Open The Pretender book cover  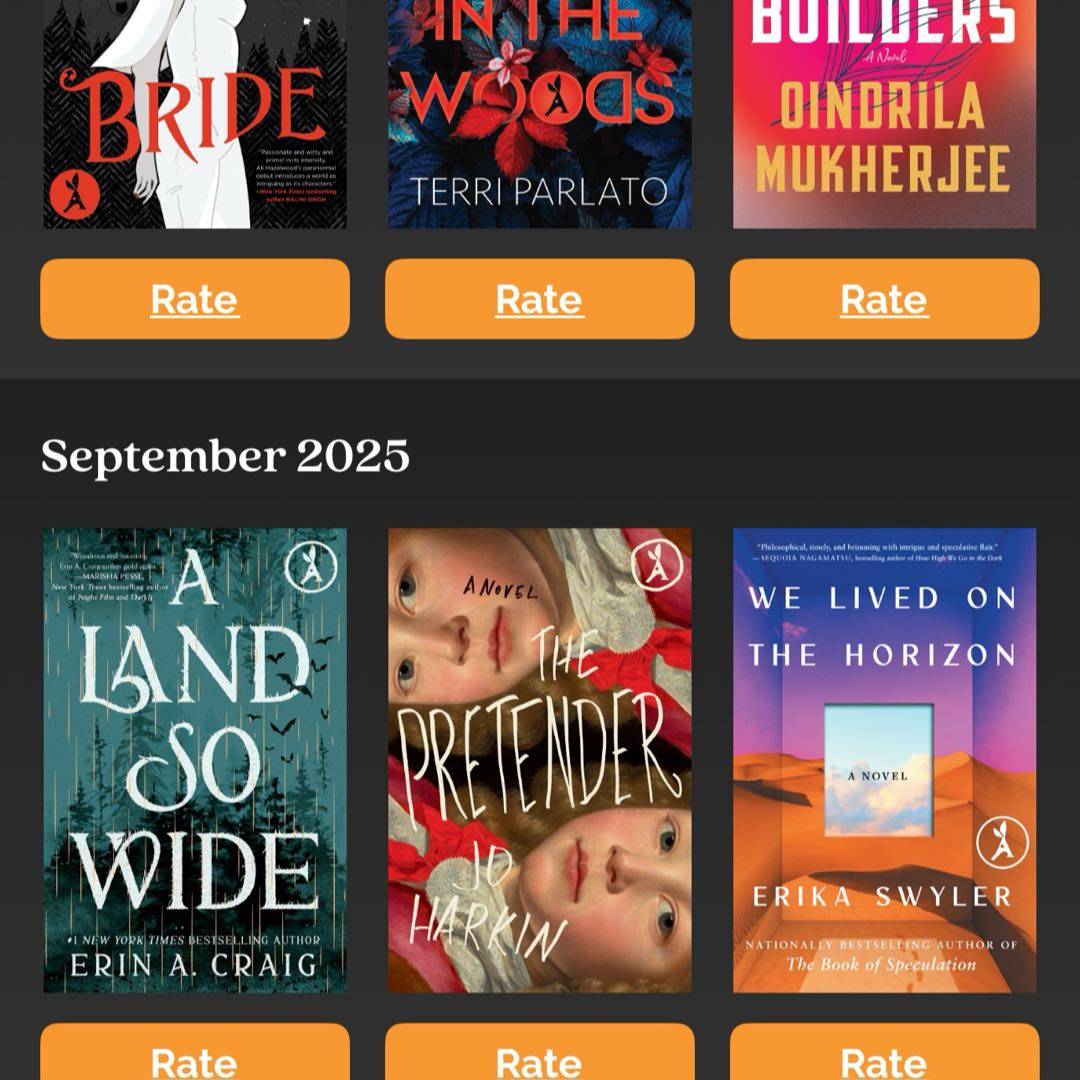[x=540, y=760]
